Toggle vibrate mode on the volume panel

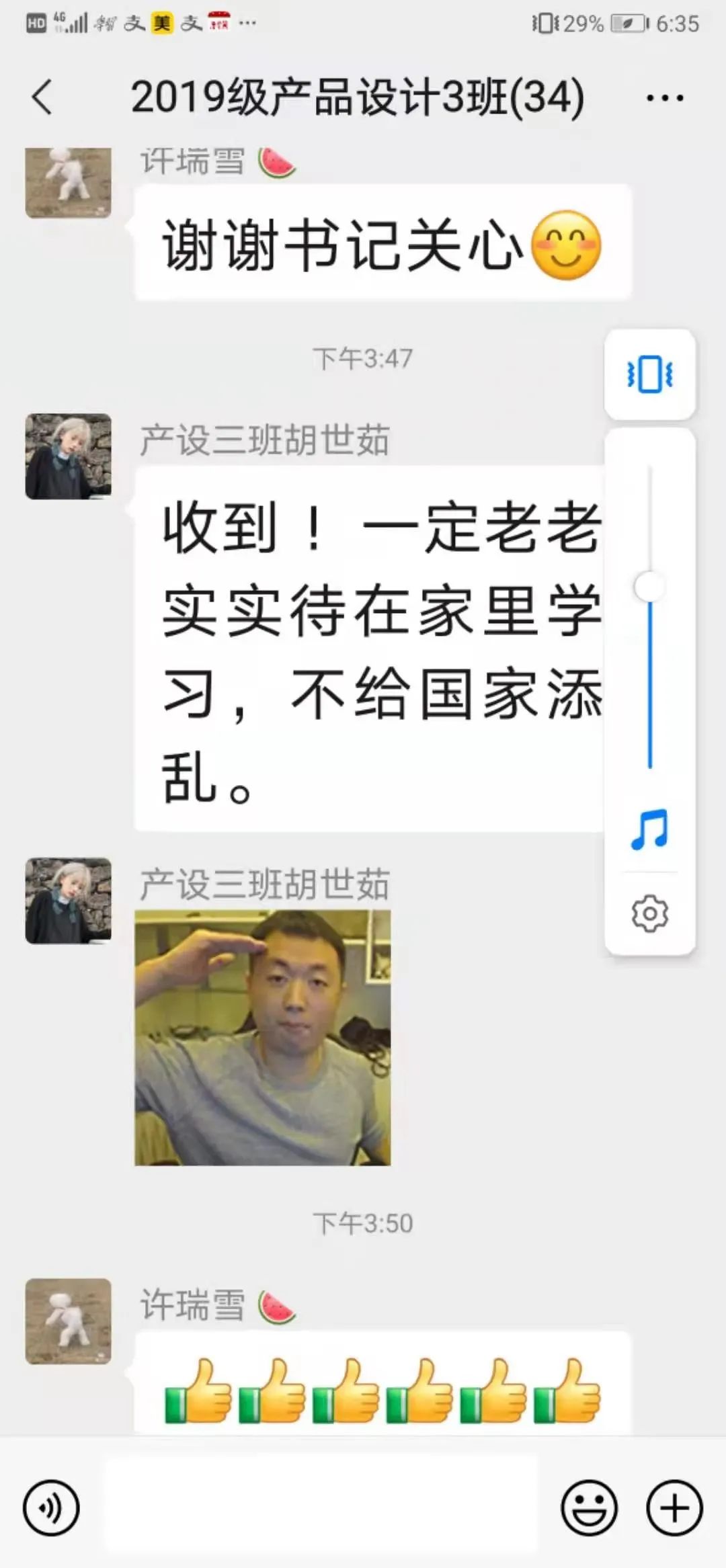click(x=649, y=374)
